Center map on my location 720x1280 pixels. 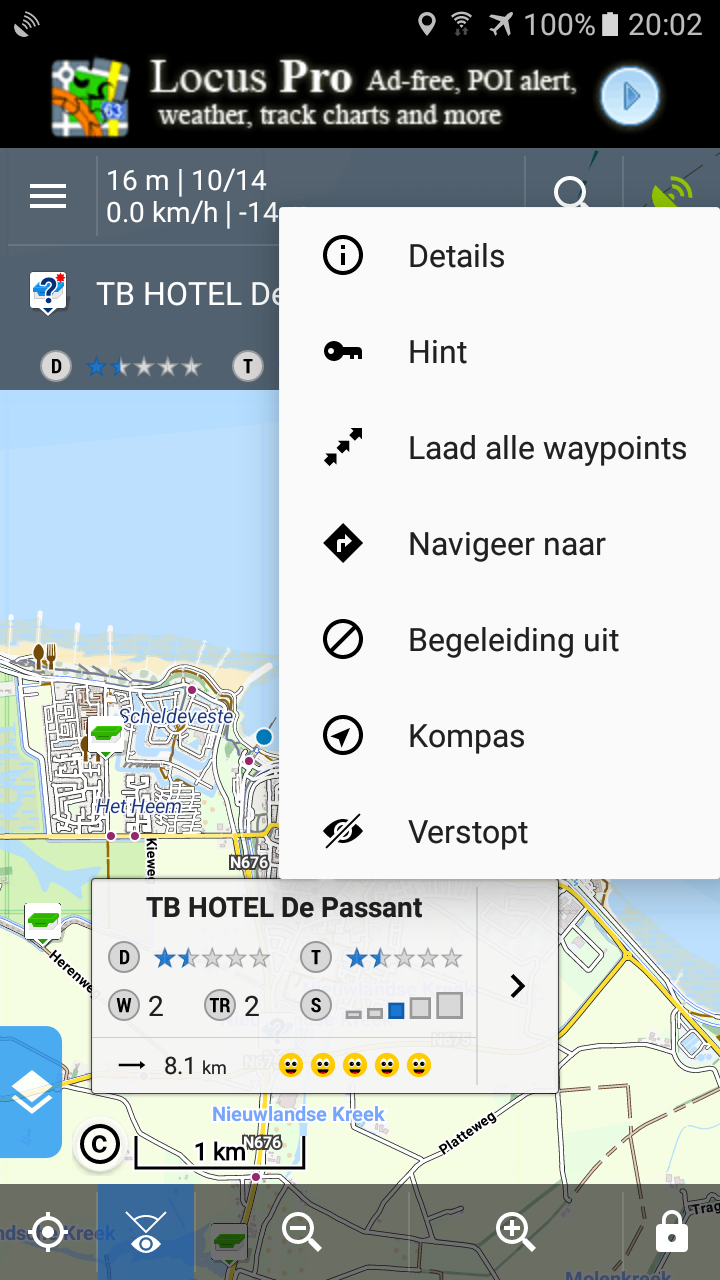click(48, 1232)
